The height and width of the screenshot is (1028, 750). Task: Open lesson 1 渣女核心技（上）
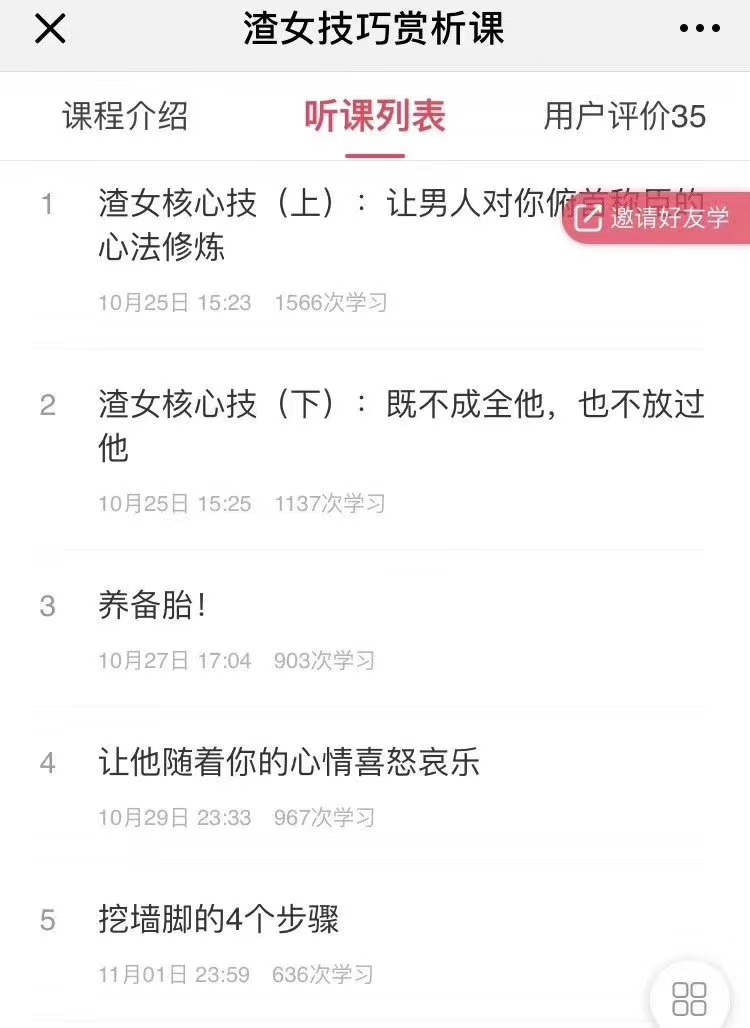[330, 225]
